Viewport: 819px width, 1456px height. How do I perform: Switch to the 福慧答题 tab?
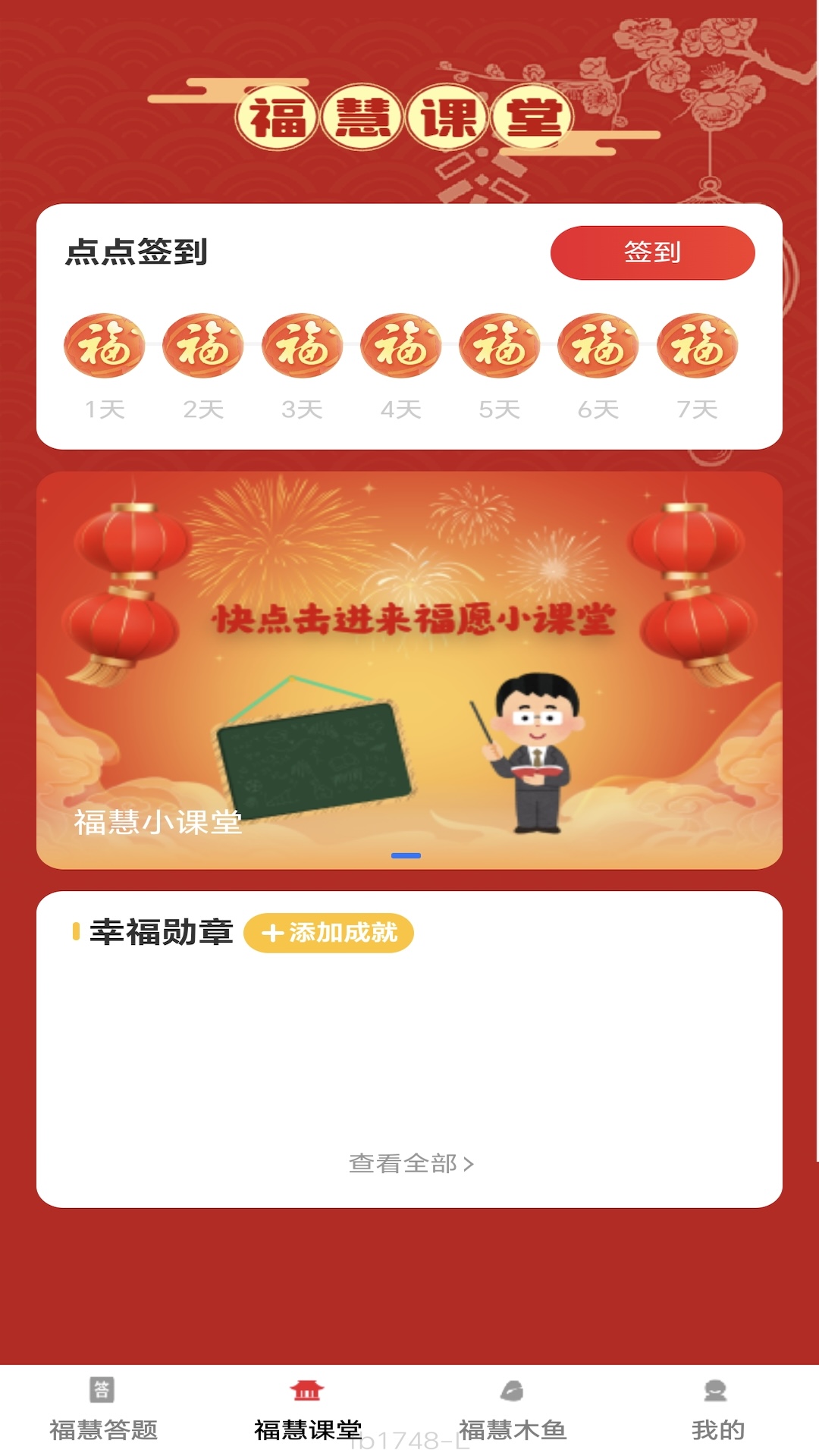click(x=103, y=1410)
